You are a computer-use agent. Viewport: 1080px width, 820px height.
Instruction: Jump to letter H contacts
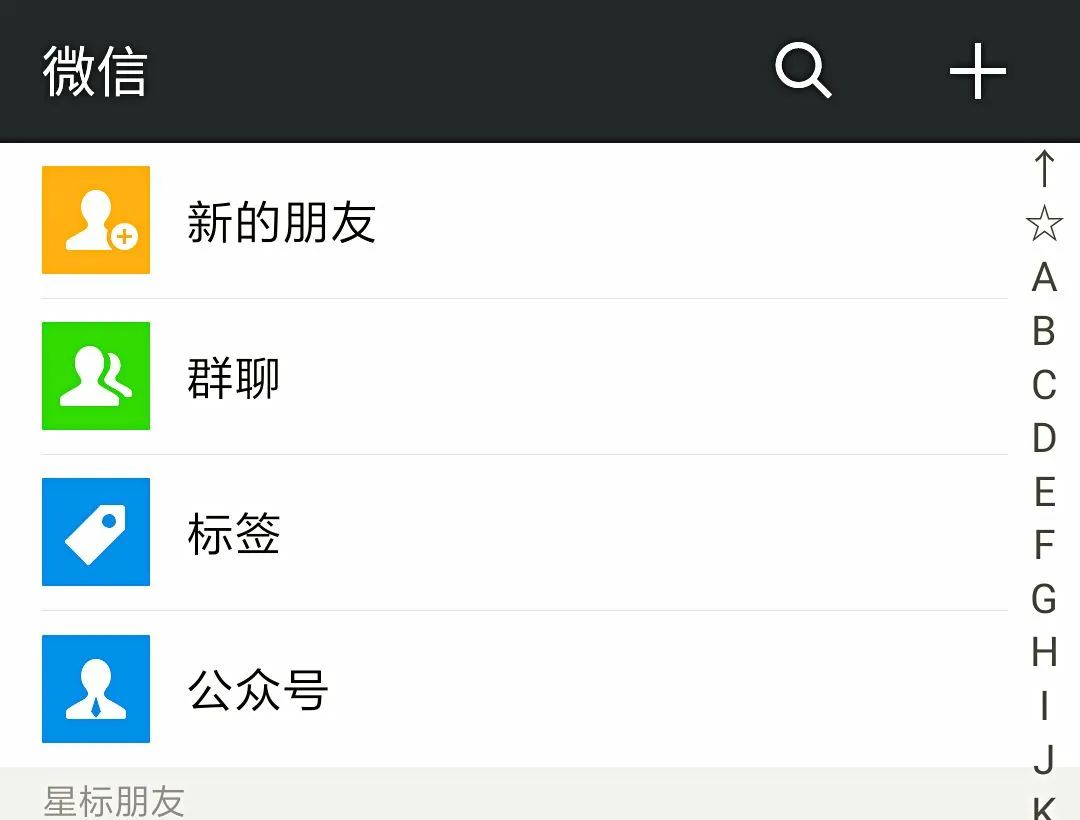(x=1044, y=653)
